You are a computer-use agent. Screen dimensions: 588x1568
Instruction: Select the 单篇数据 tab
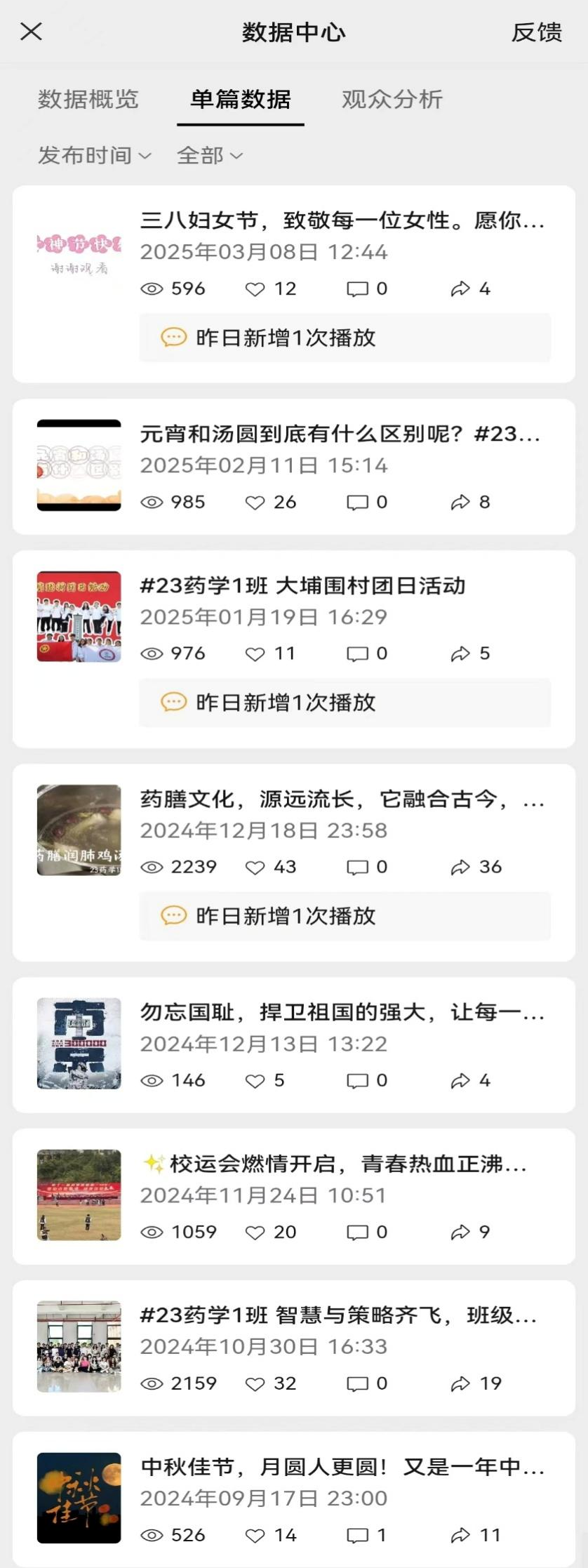tap(241, 100)
